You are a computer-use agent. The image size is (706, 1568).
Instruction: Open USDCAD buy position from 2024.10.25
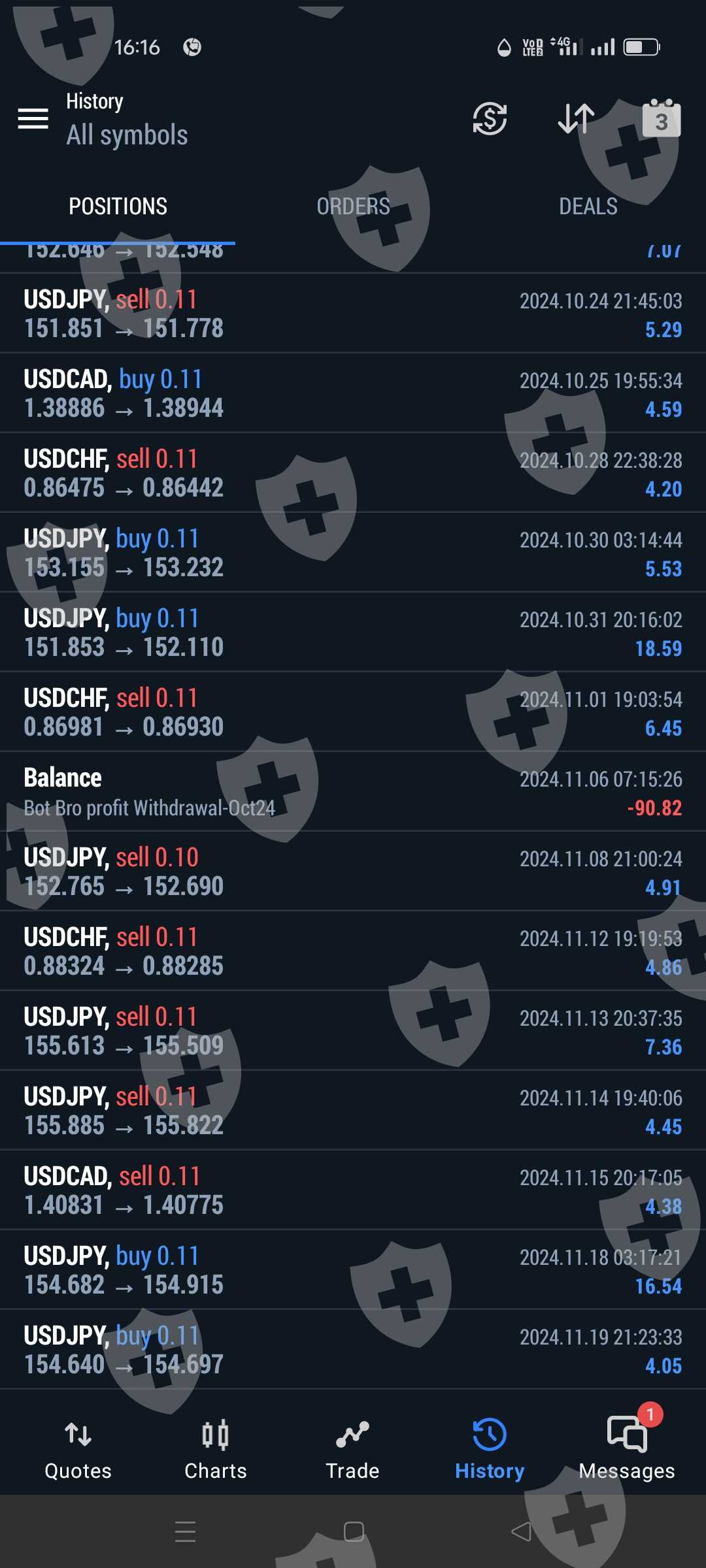click(353, 393)
